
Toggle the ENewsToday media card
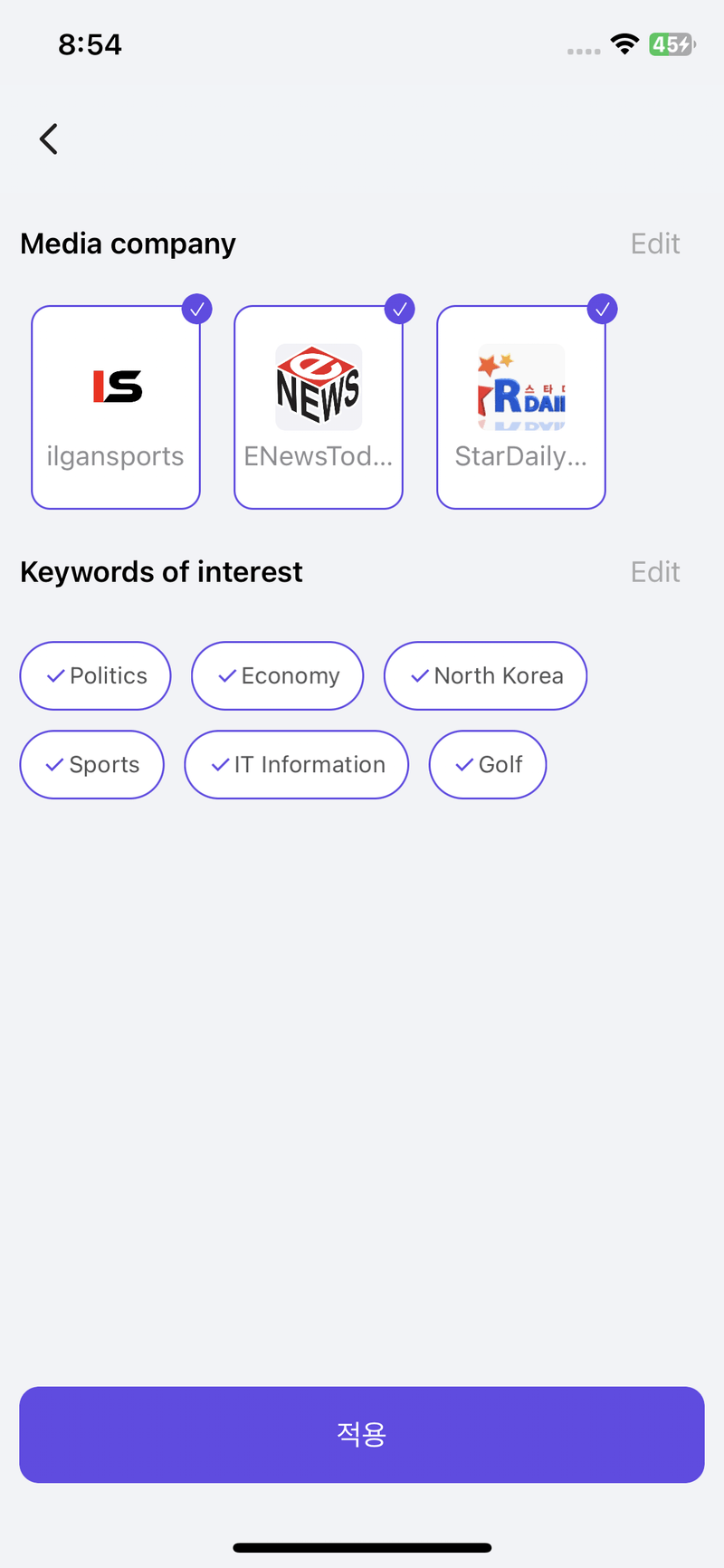tap(319, 407)
